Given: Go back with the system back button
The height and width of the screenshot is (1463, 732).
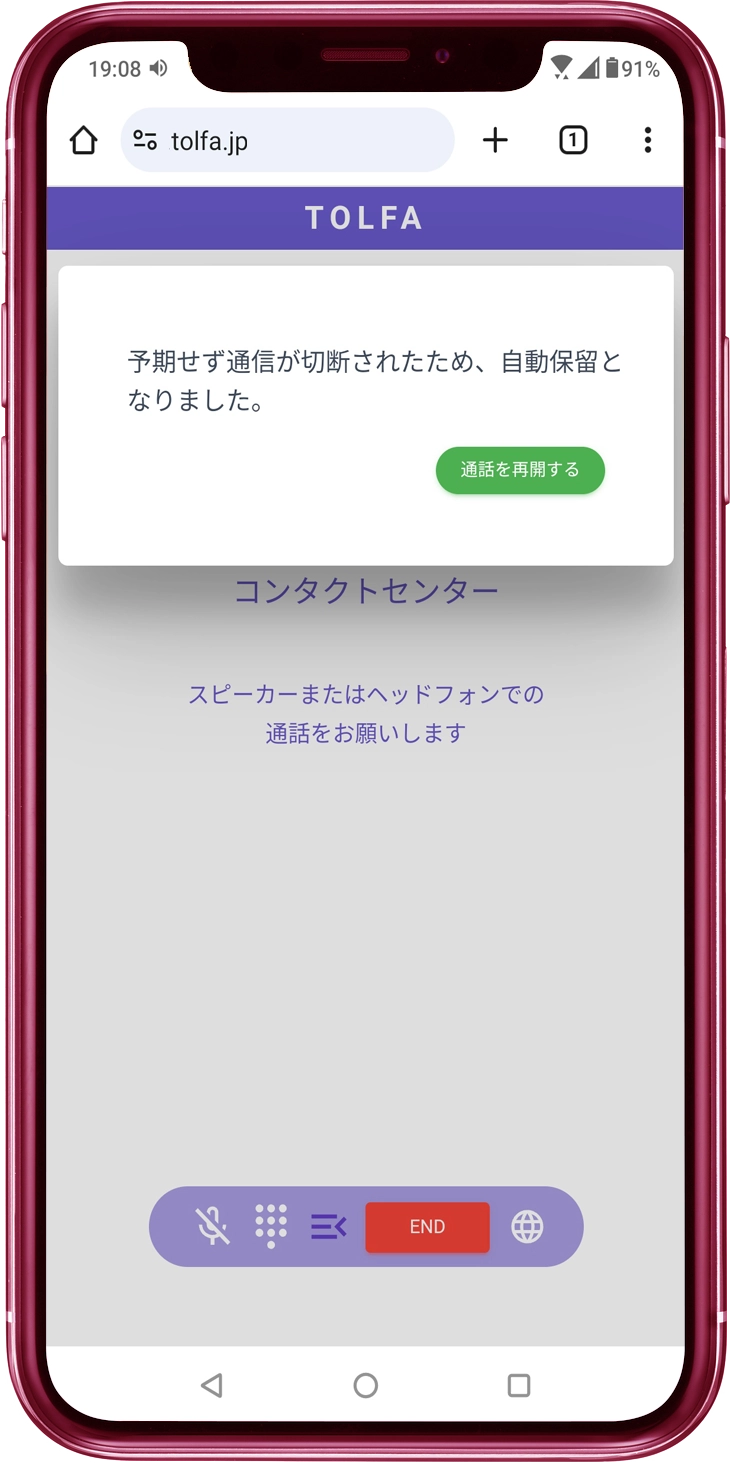Looking at the screenshot, I should (211, 1385).
